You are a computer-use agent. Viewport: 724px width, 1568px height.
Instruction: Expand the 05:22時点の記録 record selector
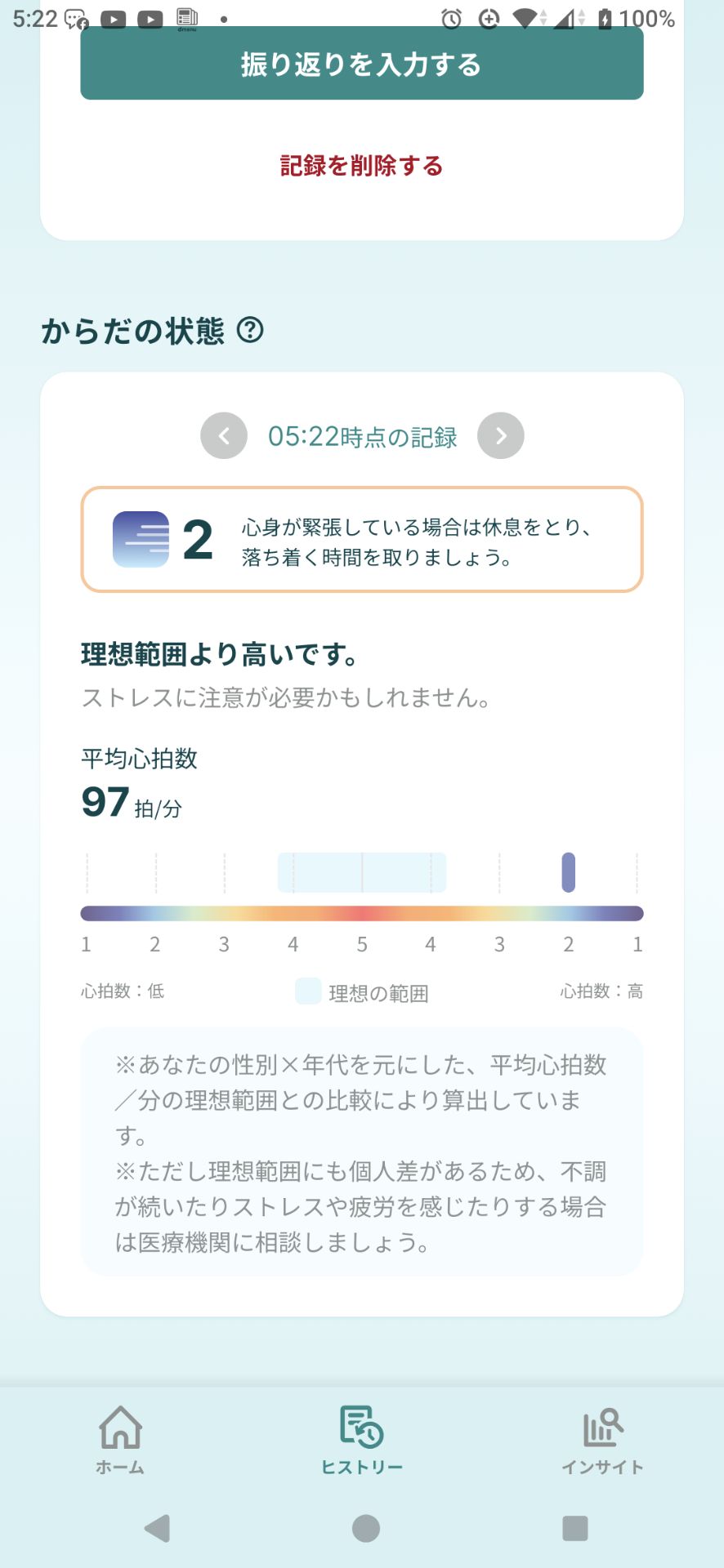click(361, 435)
